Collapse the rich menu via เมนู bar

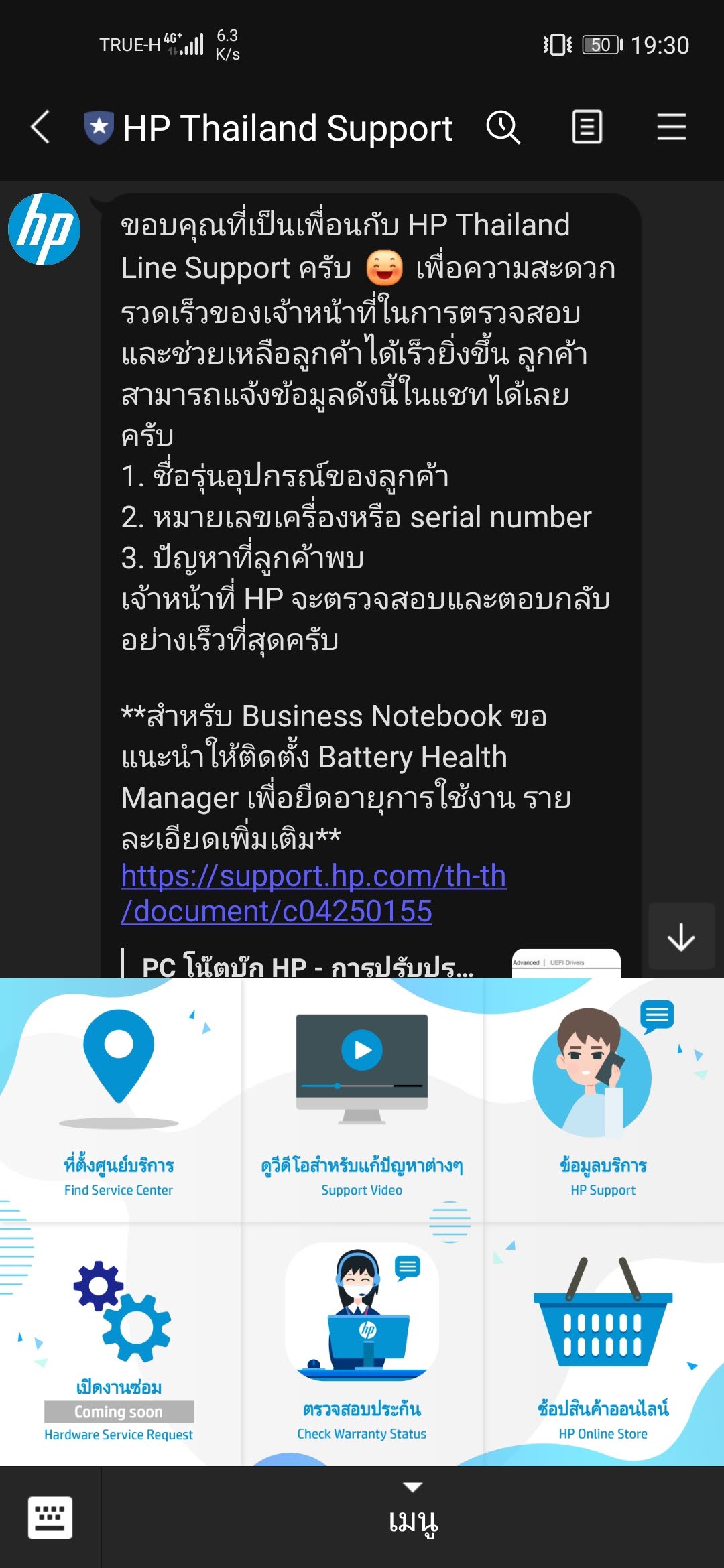point(412,1517)
